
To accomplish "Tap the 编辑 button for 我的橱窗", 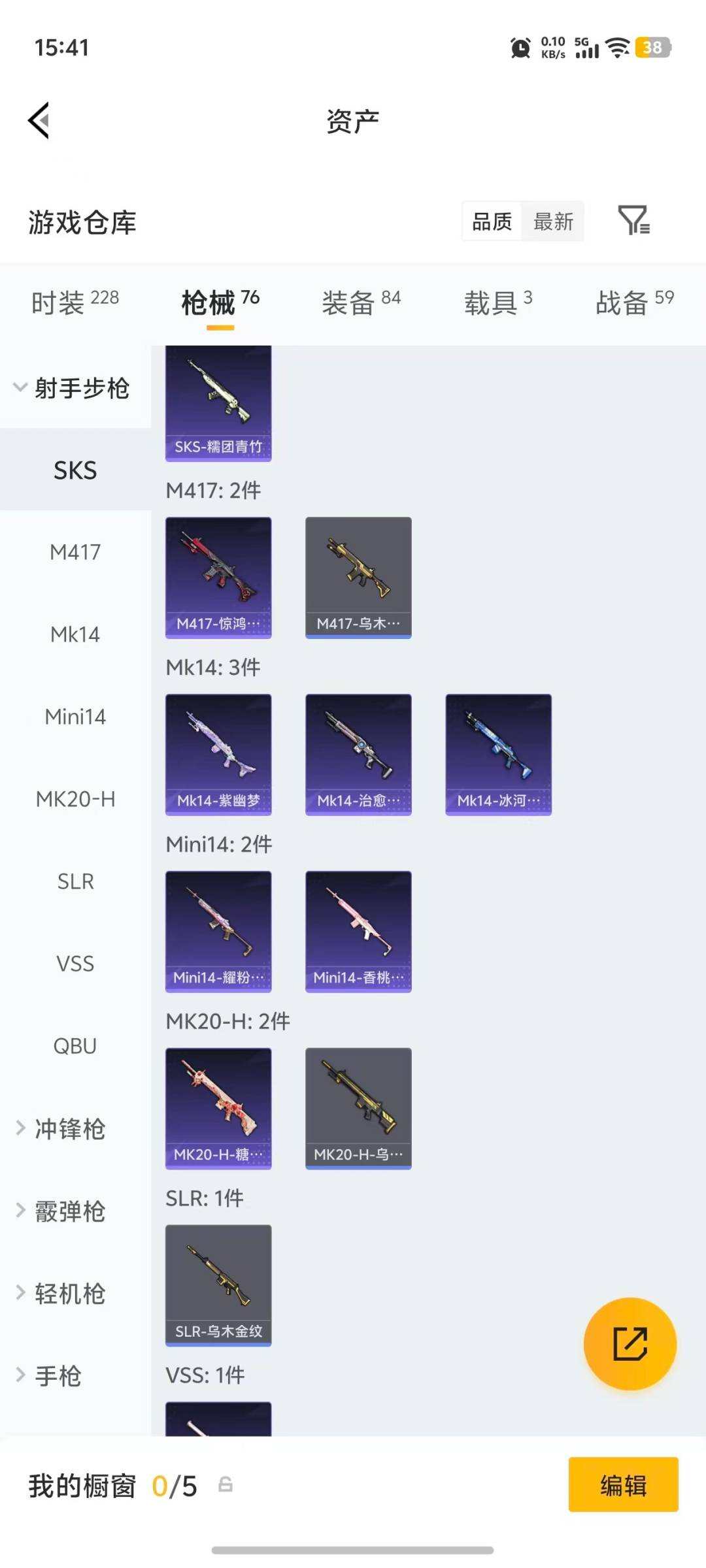I will tap(623, 1484).
